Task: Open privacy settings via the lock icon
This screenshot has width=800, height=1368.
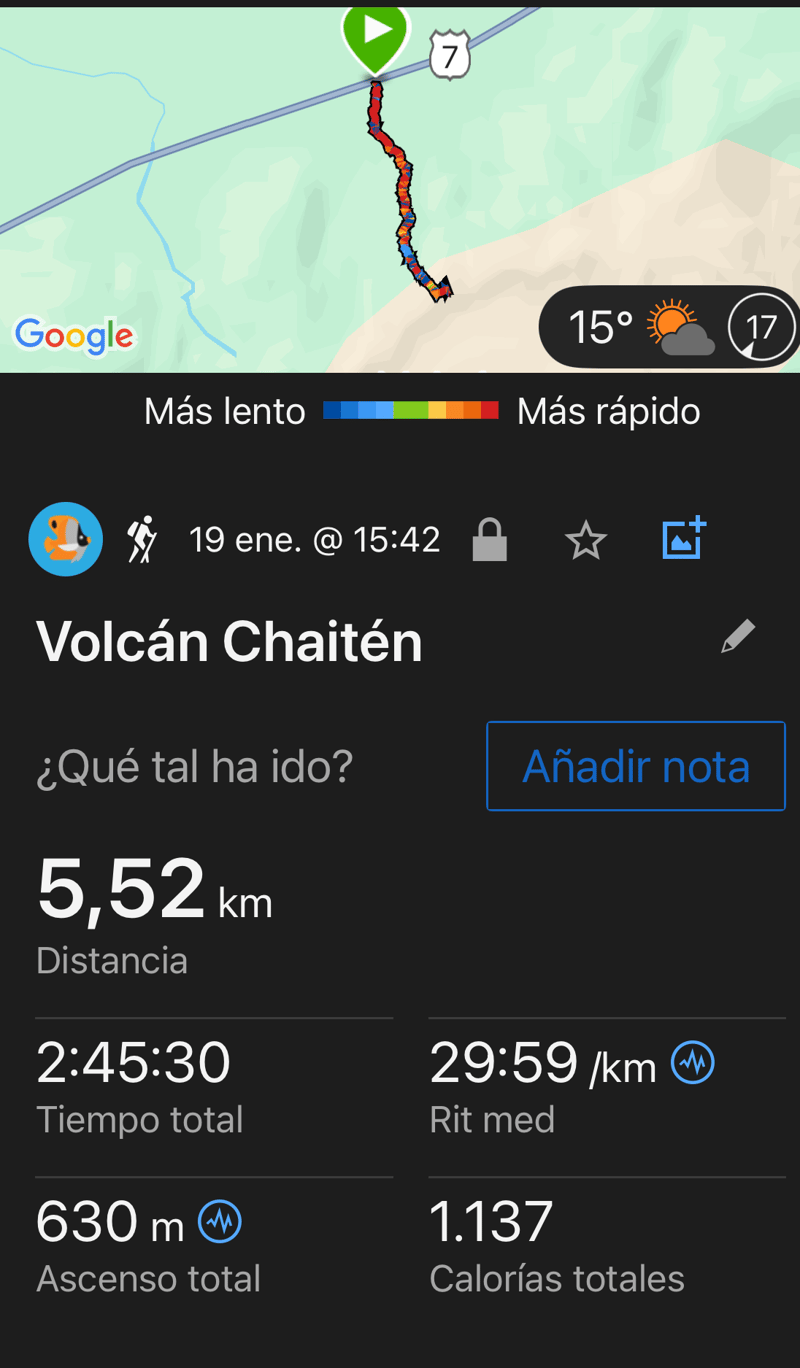Action: (490, 541)
